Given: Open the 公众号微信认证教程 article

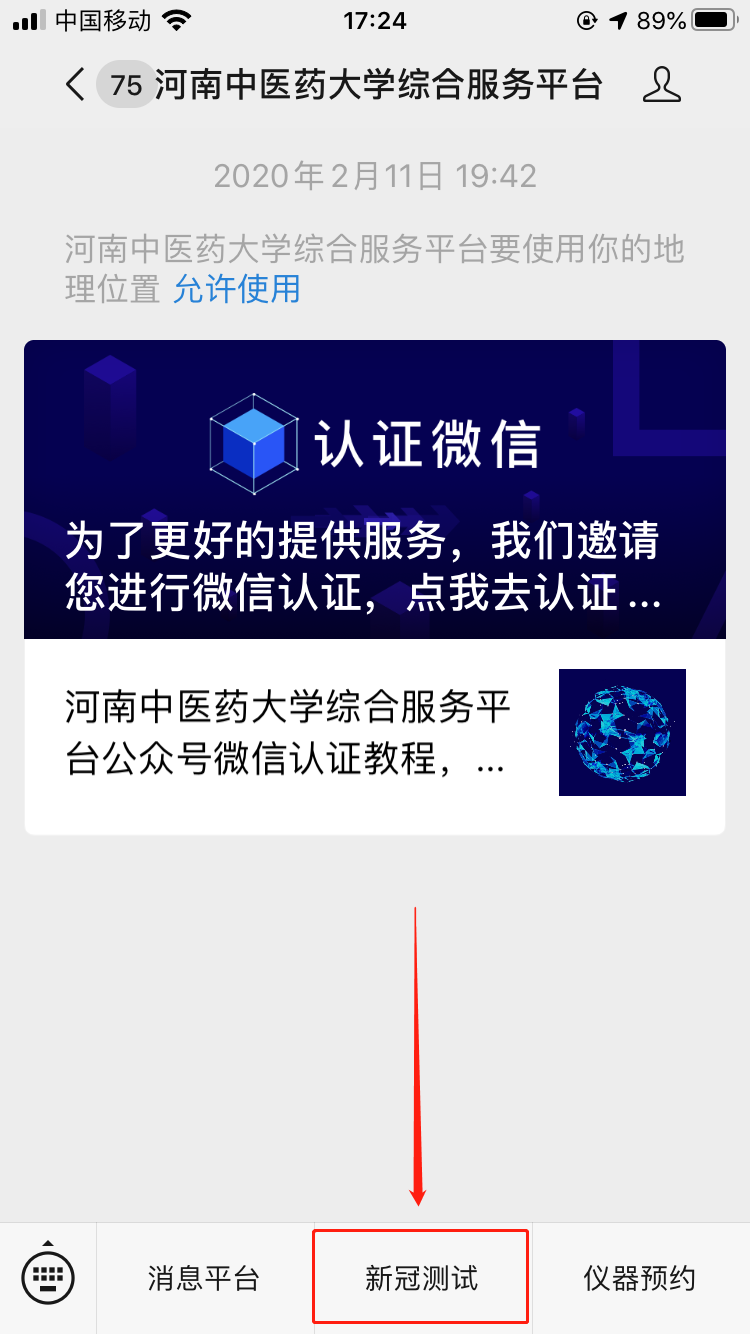Looking at the screenshot, I should click(x=375, y=735).
